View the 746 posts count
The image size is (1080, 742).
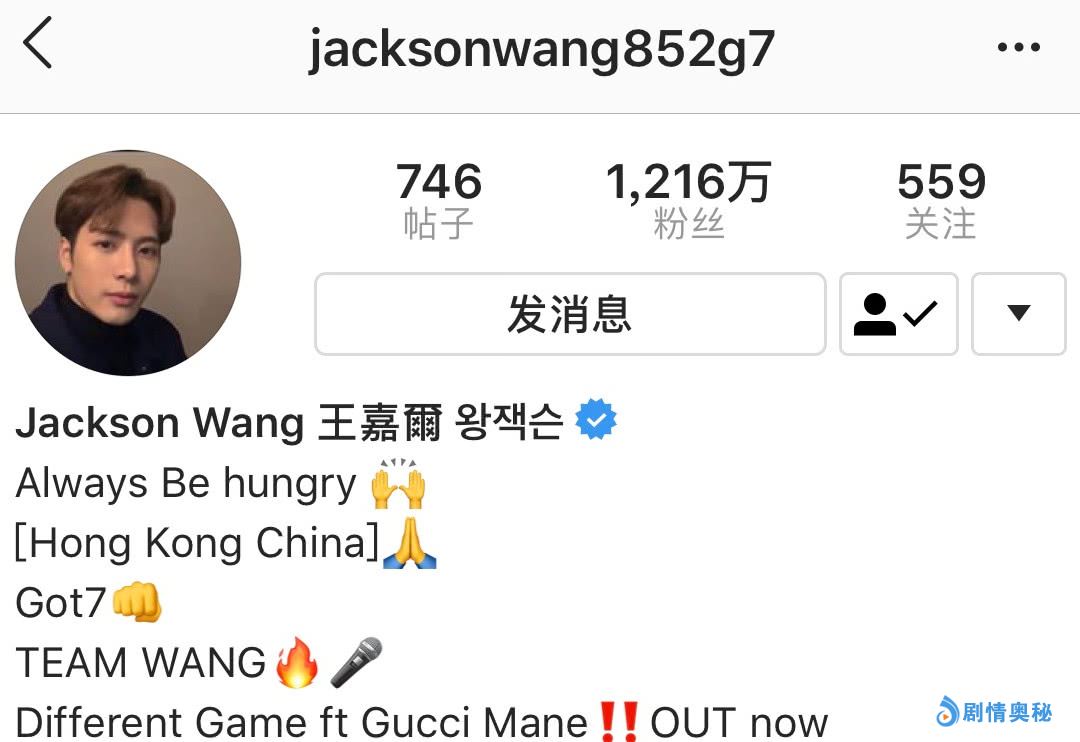click(x=438, y=200)
